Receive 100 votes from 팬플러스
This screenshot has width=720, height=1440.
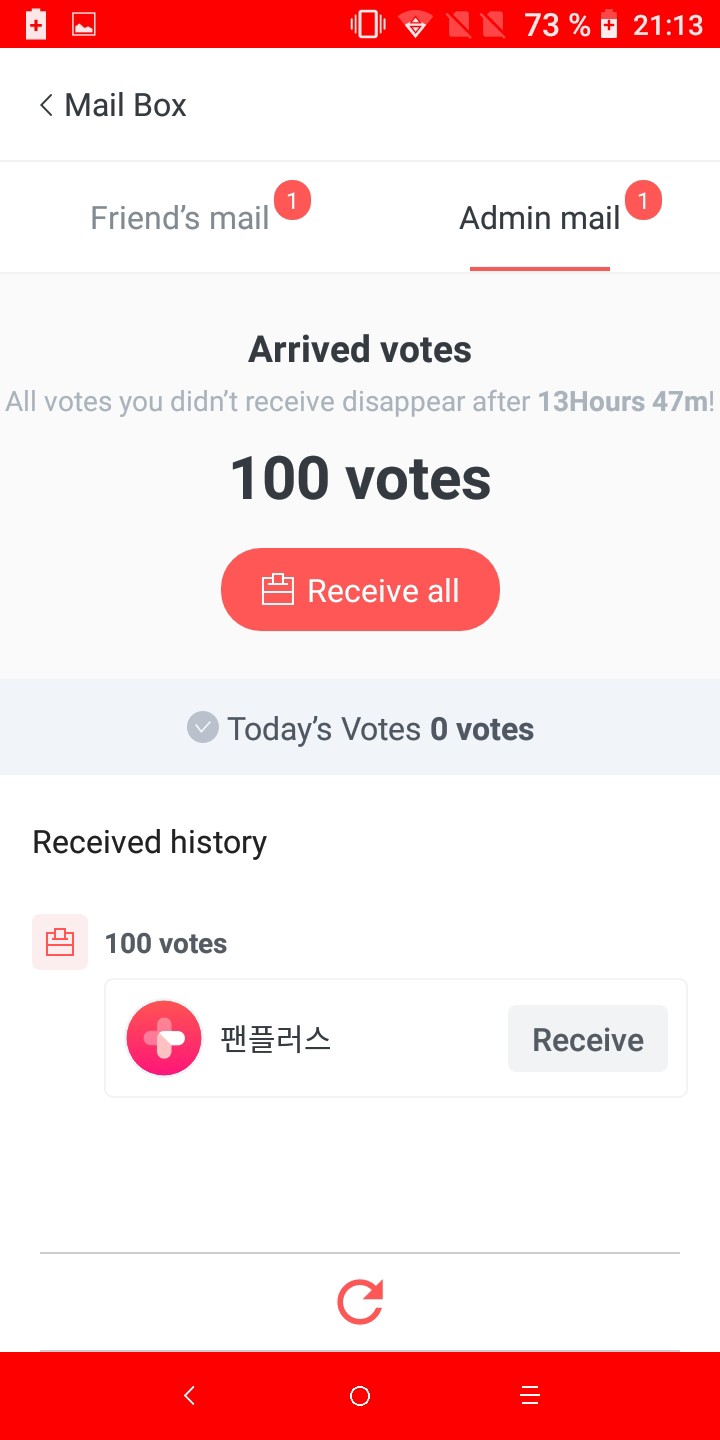point(587,1039)
